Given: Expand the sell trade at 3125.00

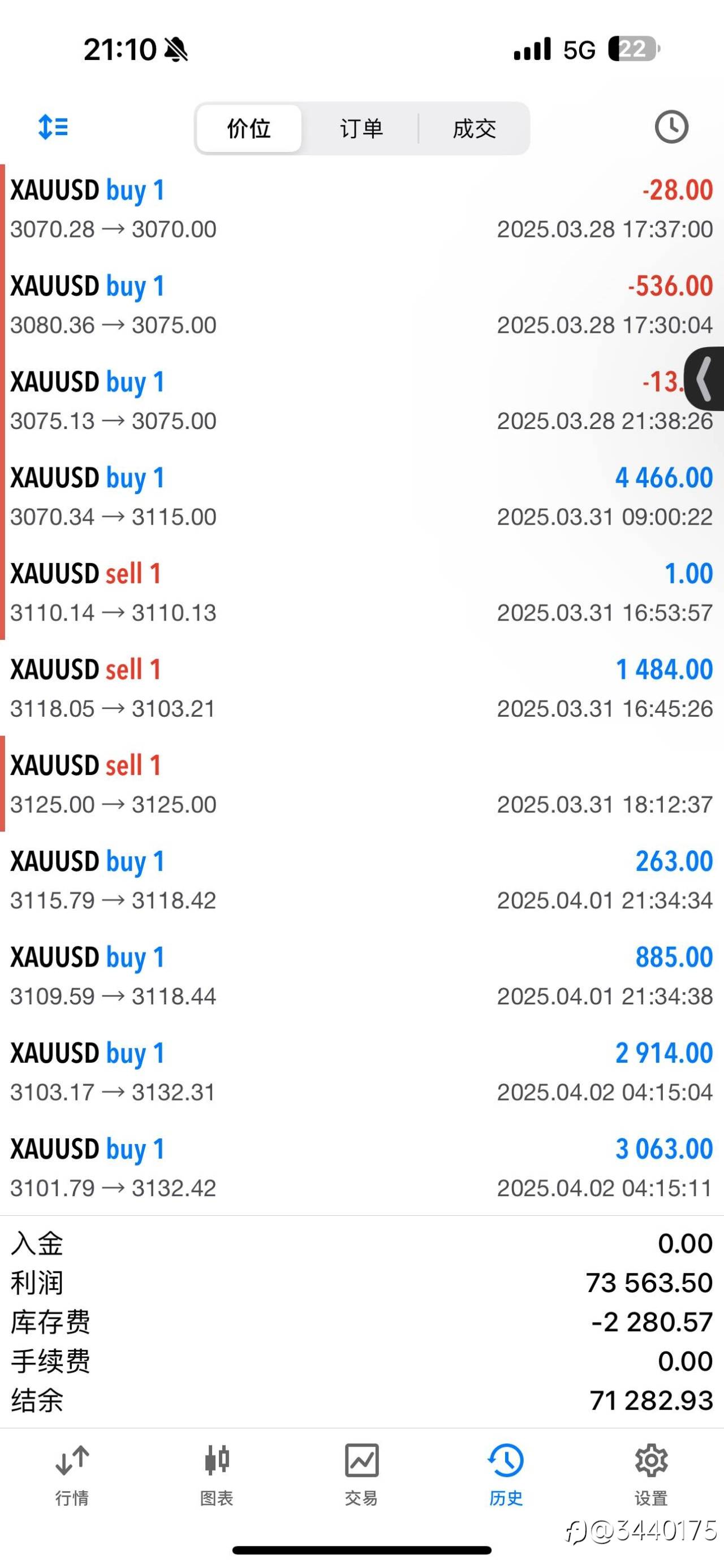Looking at the screenshot, I should click(x=361, y=784).
